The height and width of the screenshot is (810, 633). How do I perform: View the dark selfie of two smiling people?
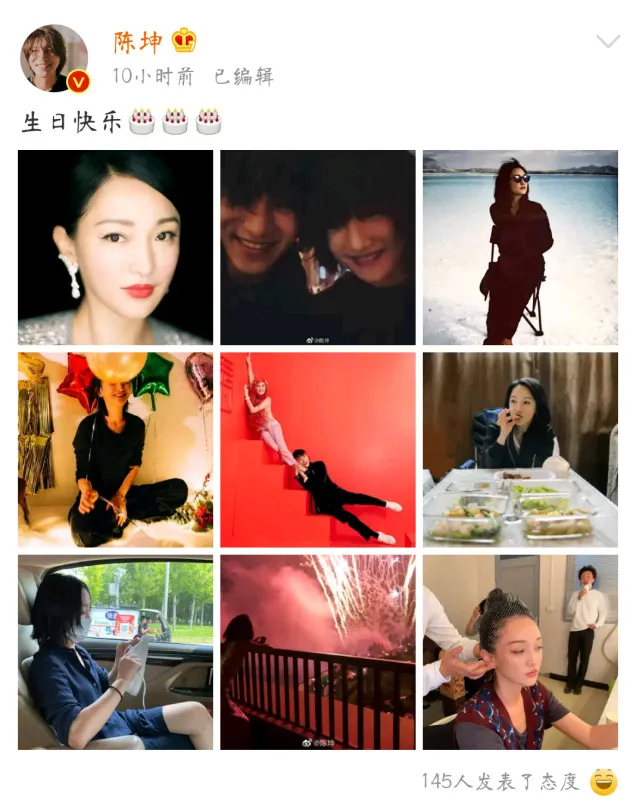(317, 247)
